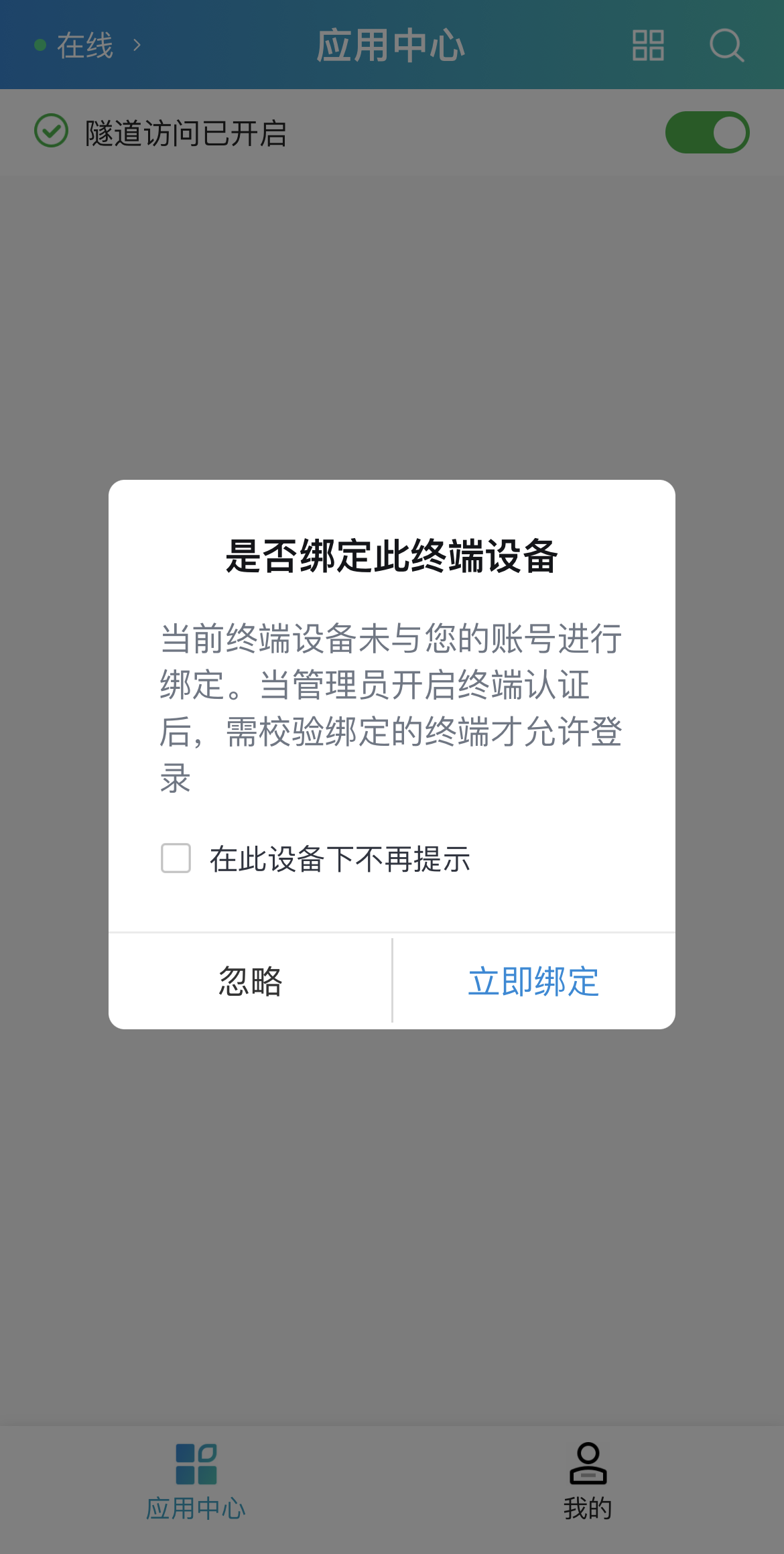The width and height of the screenshot is (784, 1554).
Task: Toggle the 隧道访问 switch off
Action: click(707, 132)
